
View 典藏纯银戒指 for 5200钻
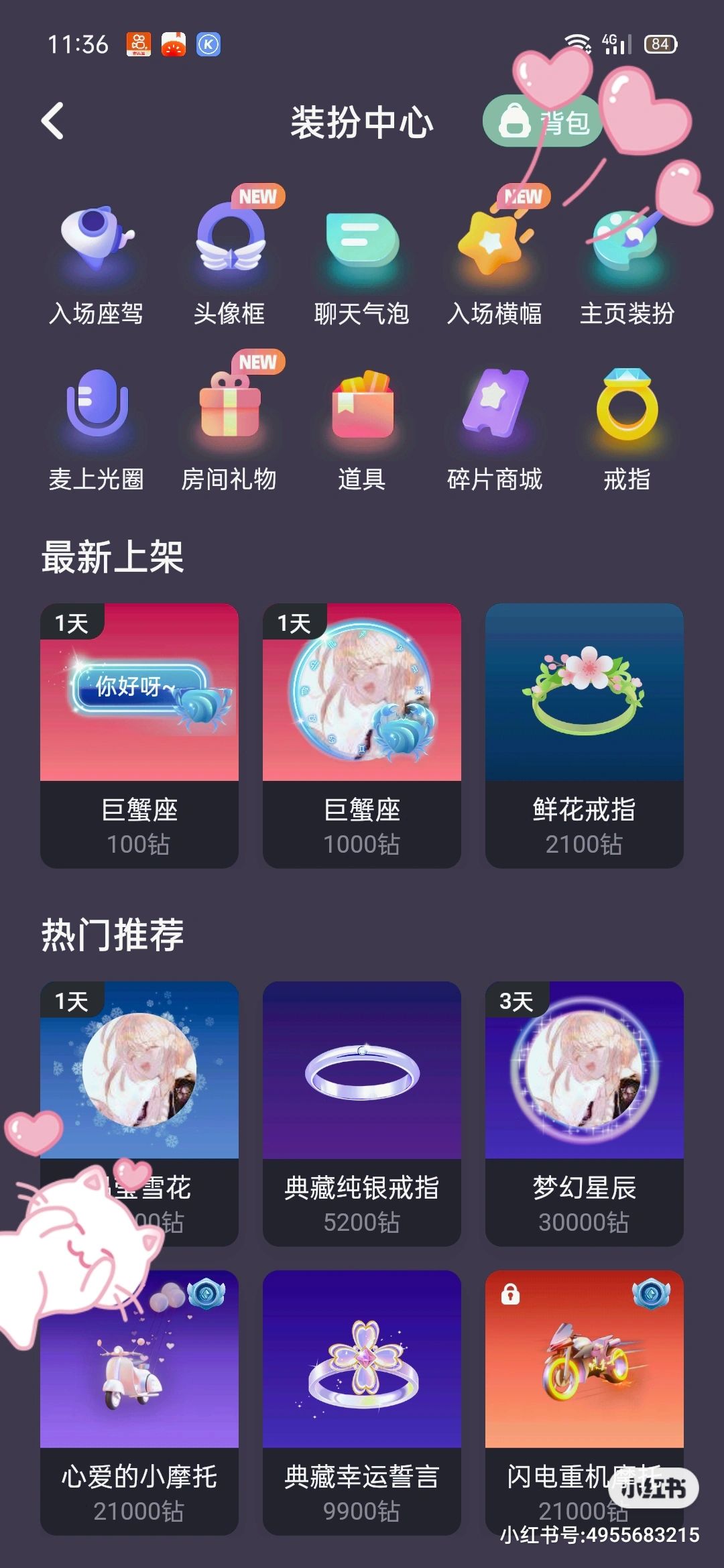362,1113
